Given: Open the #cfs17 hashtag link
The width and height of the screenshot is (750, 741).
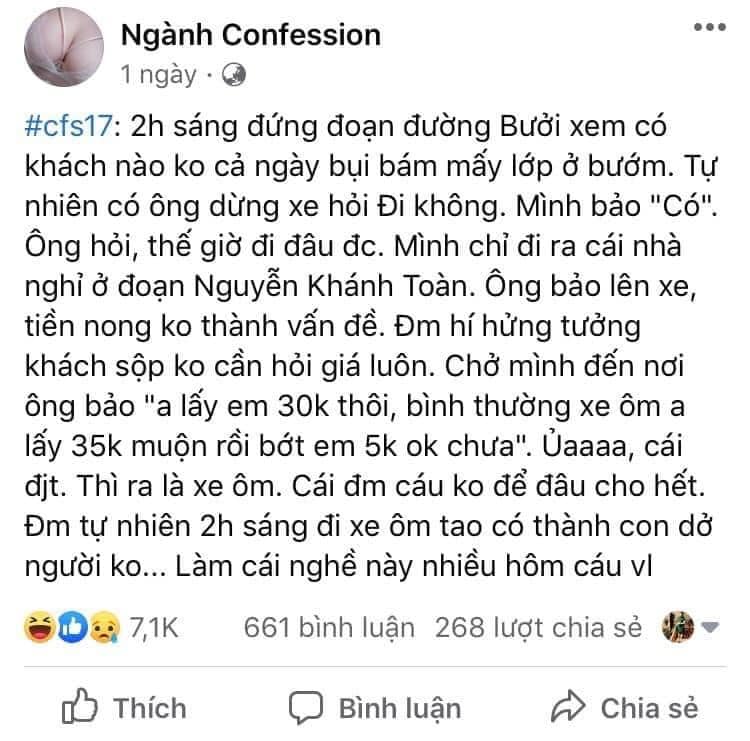Looking at the screenshot, I should 64,130.
